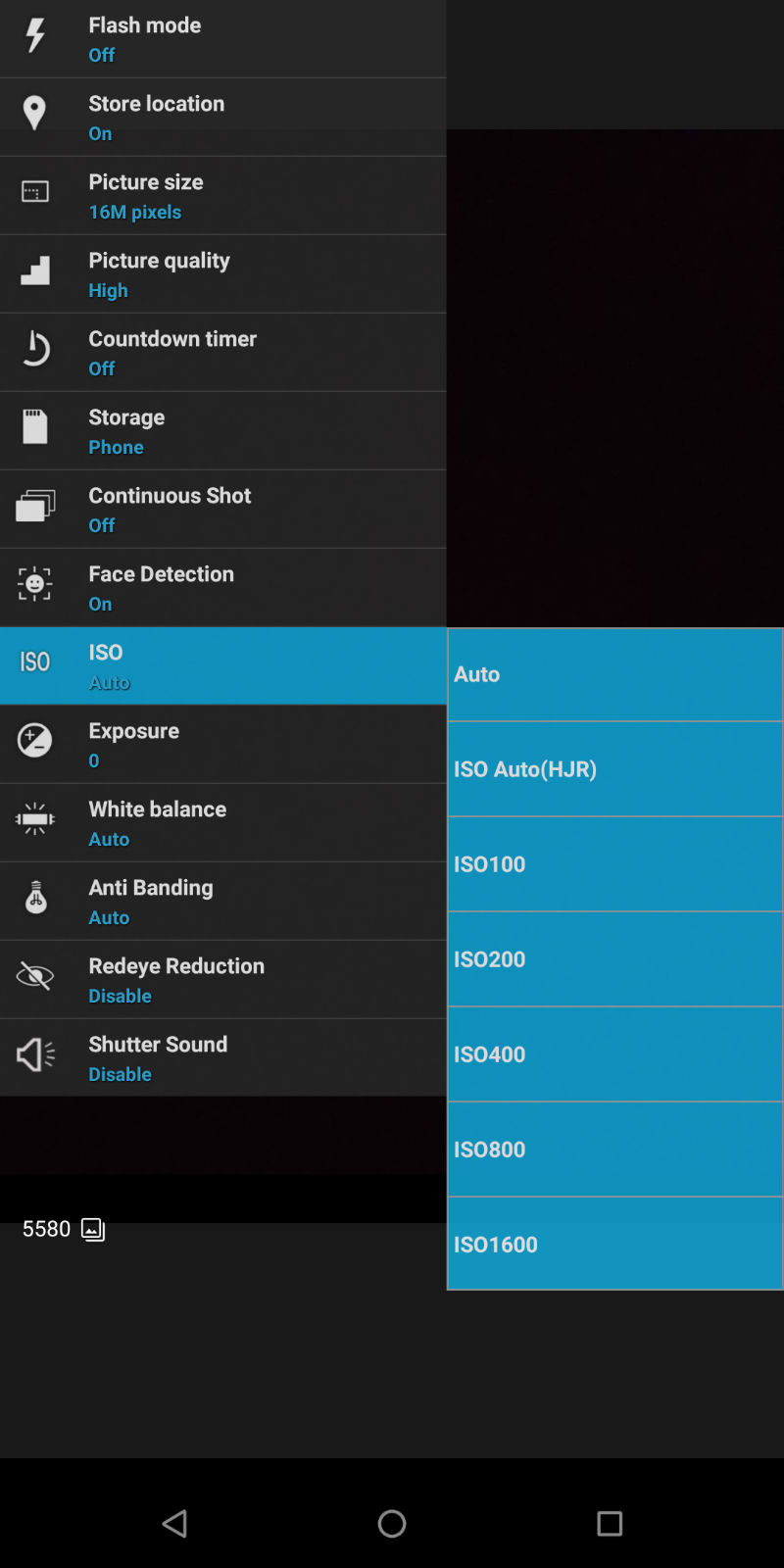Open the Flash mode setting
Screen dimensions: 784x1568
[x=222, y=38]
